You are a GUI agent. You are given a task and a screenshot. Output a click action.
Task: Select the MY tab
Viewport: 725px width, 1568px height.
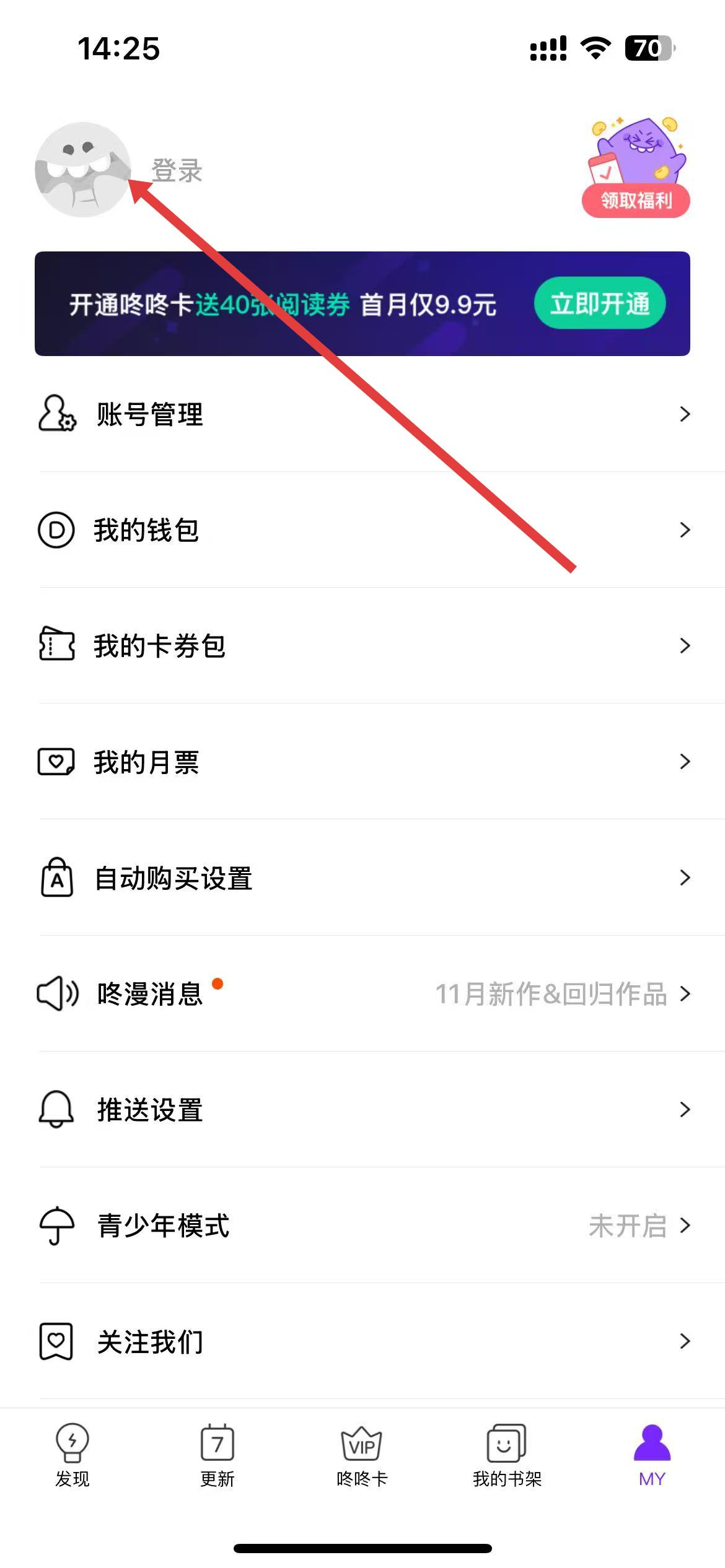point(652,1455)
